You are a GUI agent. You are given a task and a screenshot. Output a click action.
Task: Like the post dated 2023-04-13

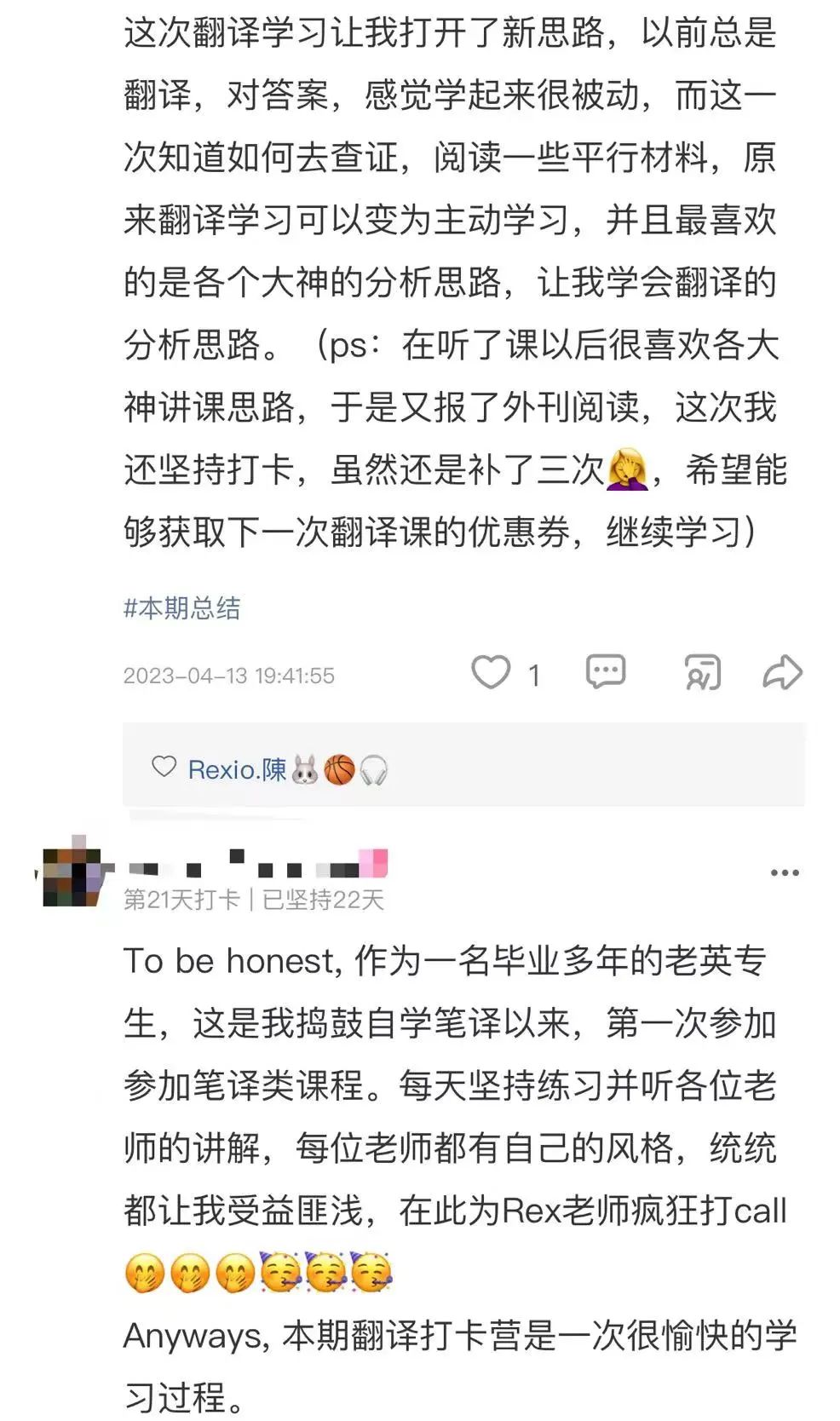tap(492, 672)
